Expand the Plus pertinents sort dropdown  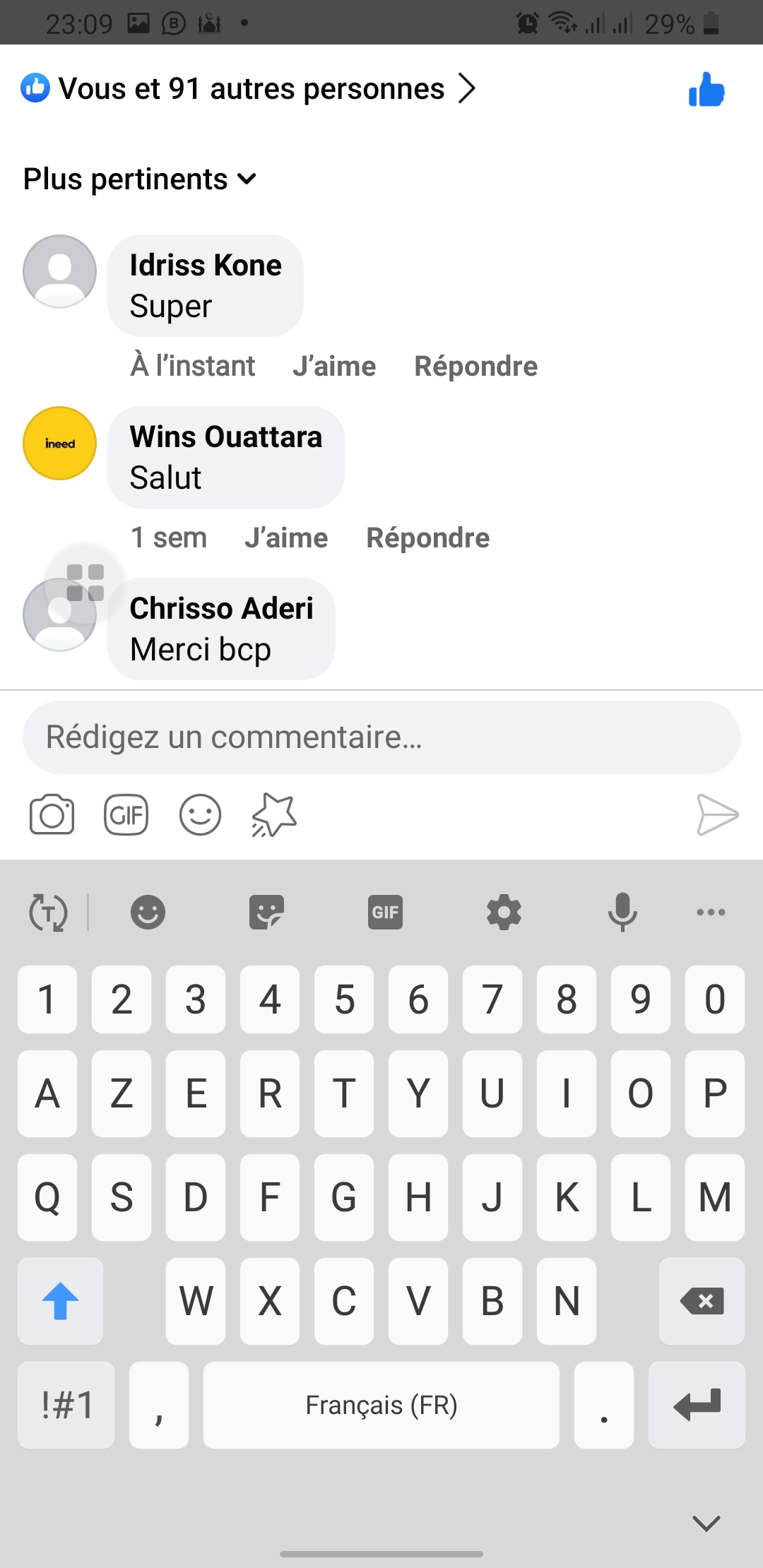pyautogui.click(x=140, y=179)
